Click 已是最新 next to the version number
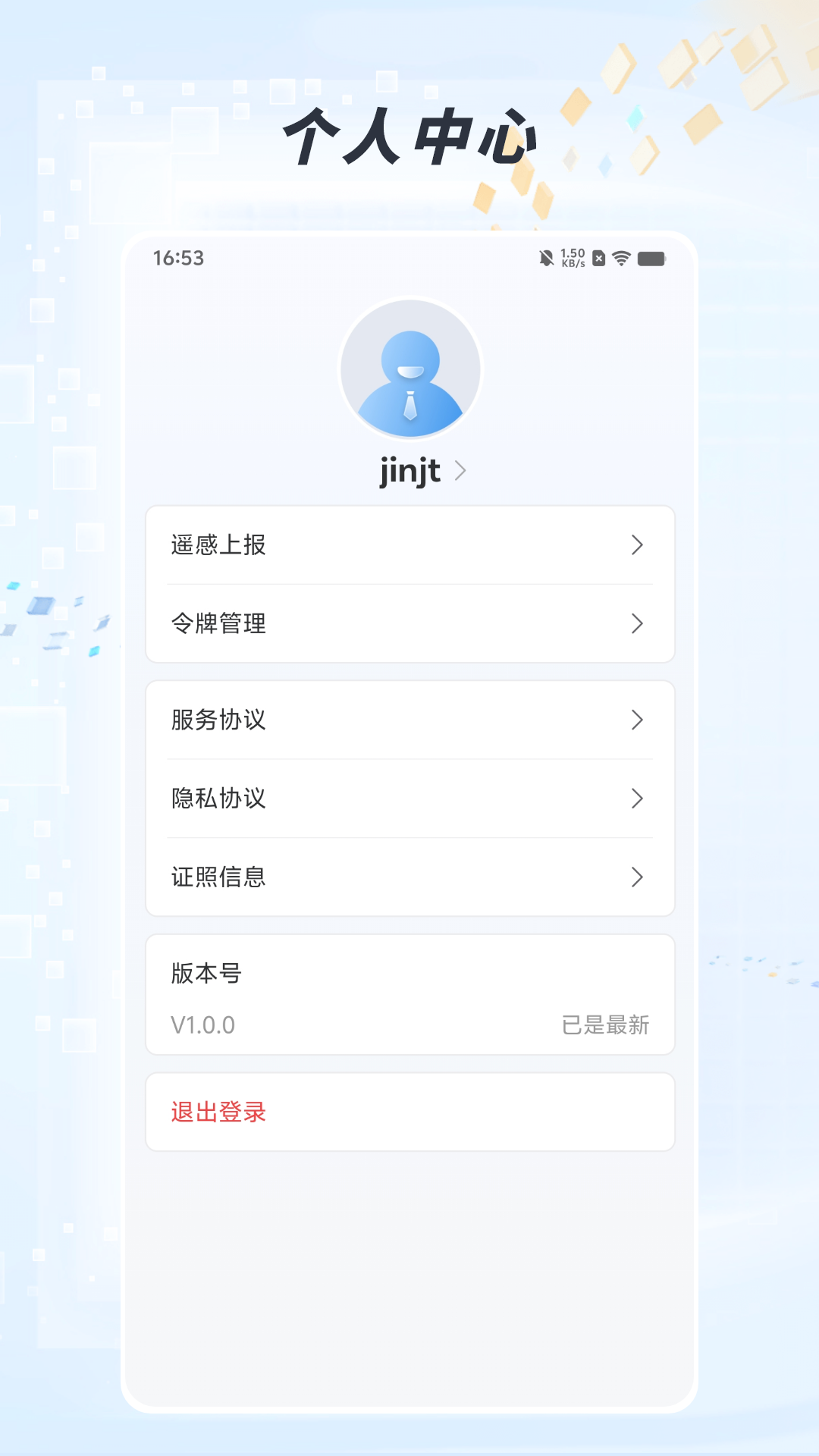Viewport: 819px width, 1456px height. [x=607, y=1024]
